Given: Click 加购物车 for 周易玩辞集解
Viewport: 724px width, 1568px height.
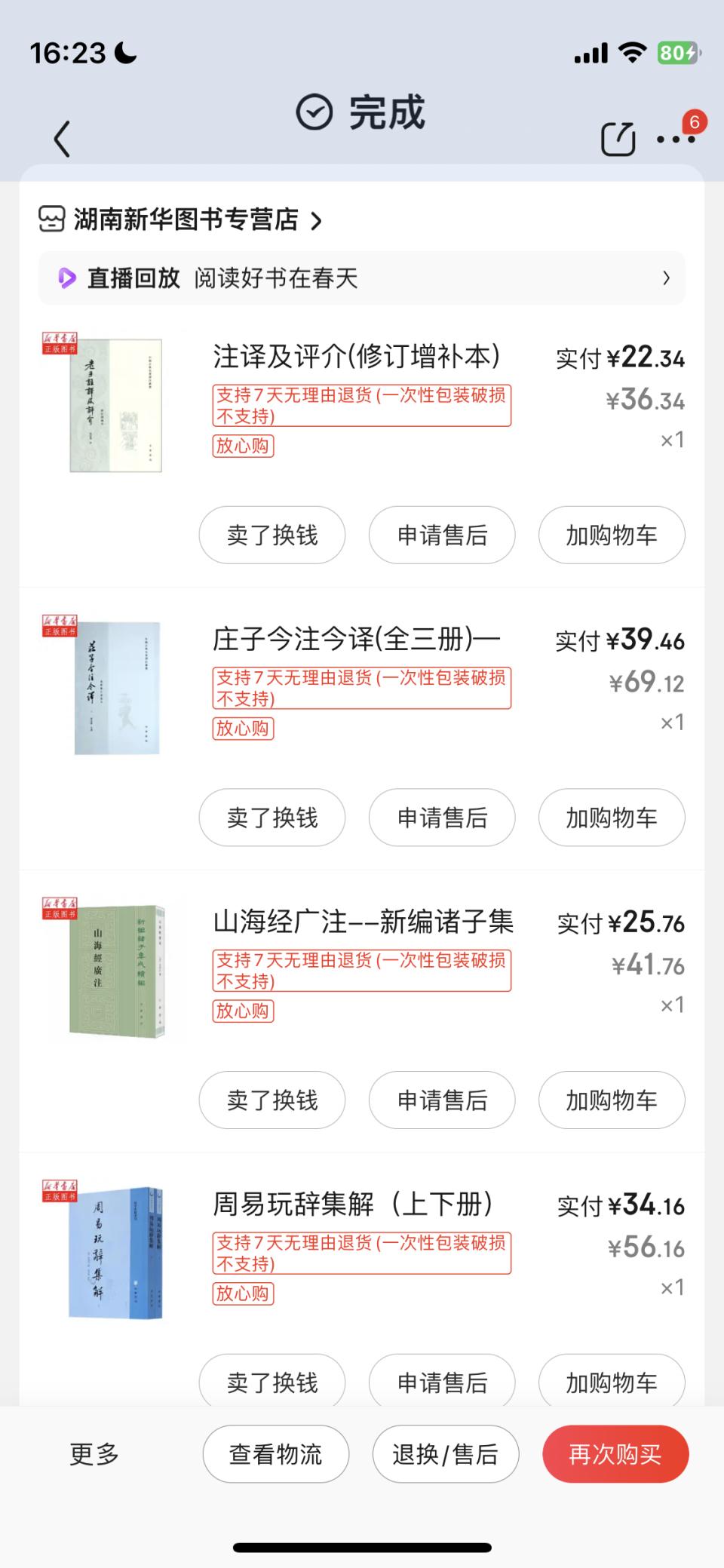Looking at the screenshot, I should (611, 1382).
